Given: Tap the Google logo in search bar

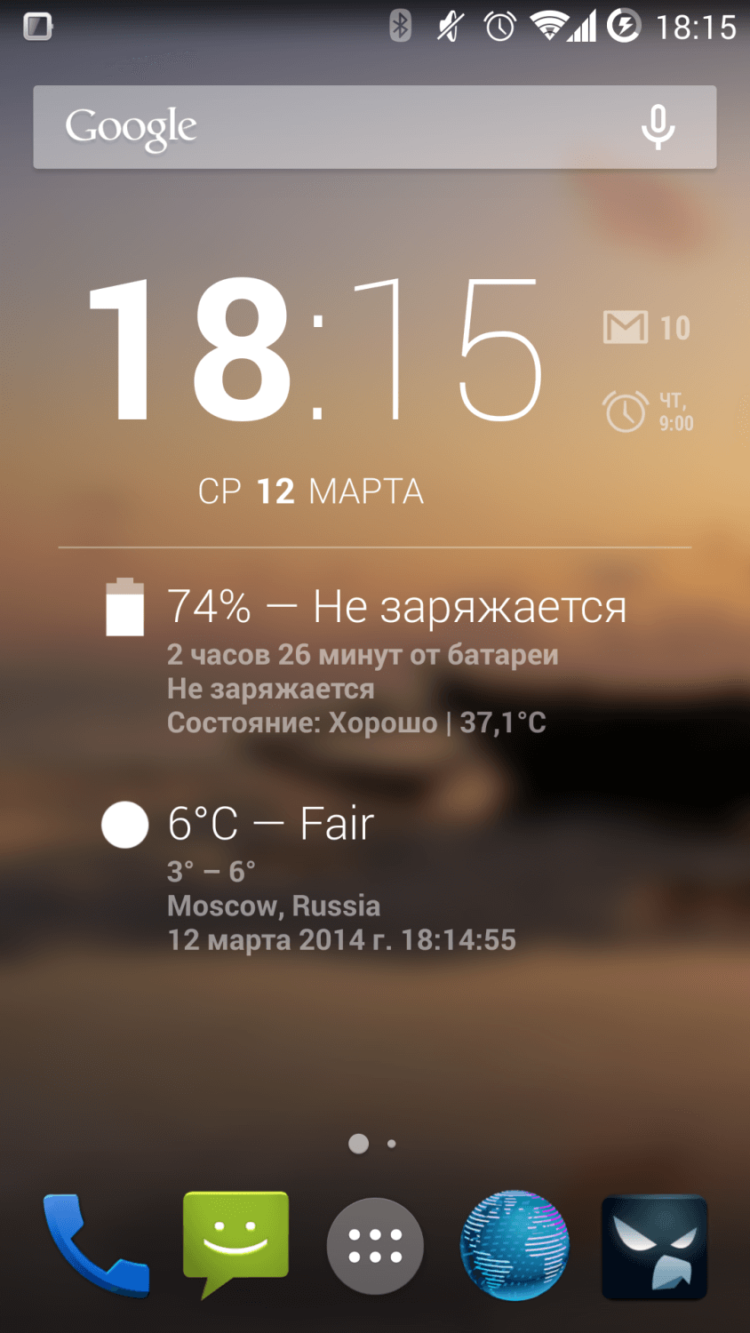Looking at the screenshot, I should tap(130, 127).
